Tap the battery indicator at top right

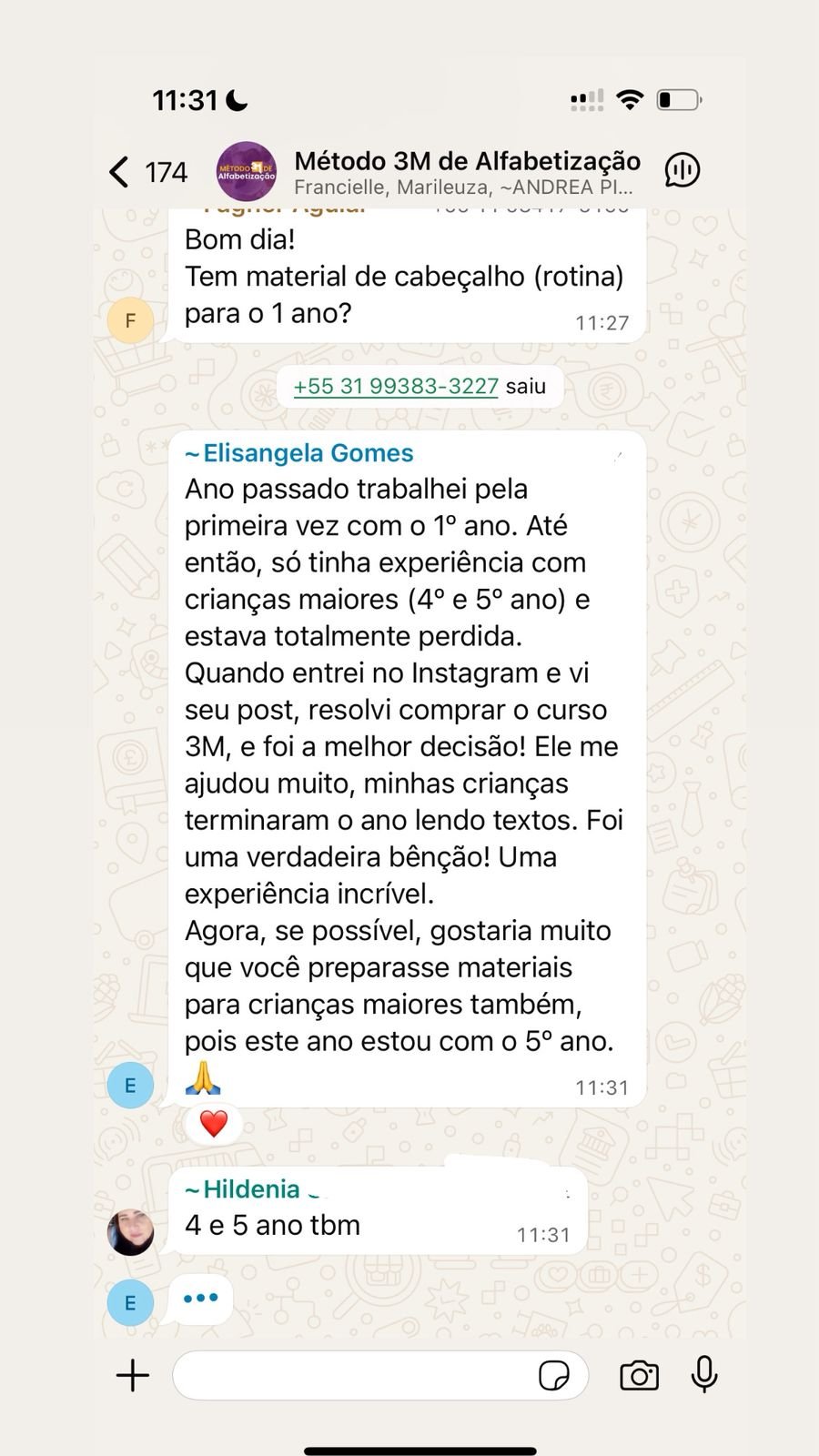coord(679,97)
